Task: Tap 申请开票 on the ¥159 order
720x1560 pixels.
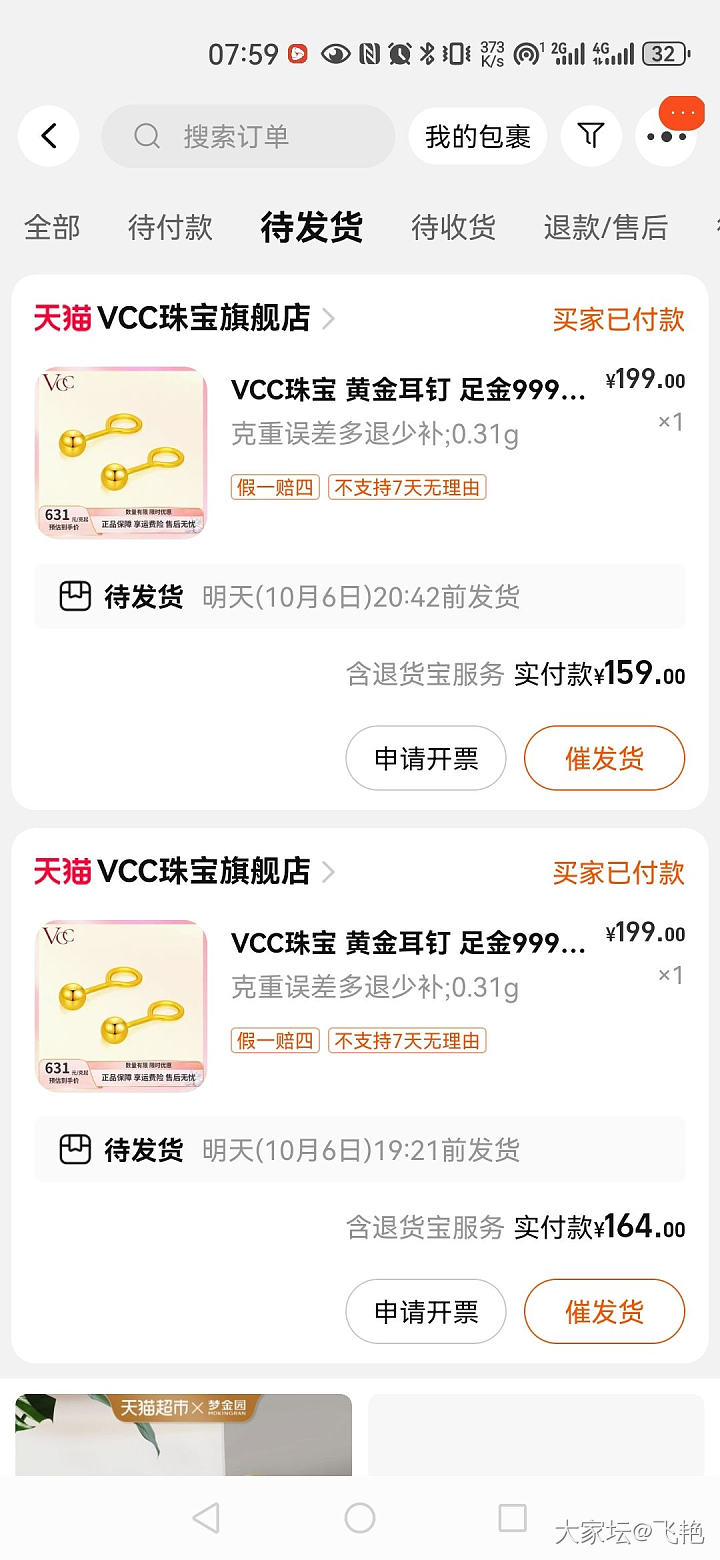Action: (x=426, y=758)
